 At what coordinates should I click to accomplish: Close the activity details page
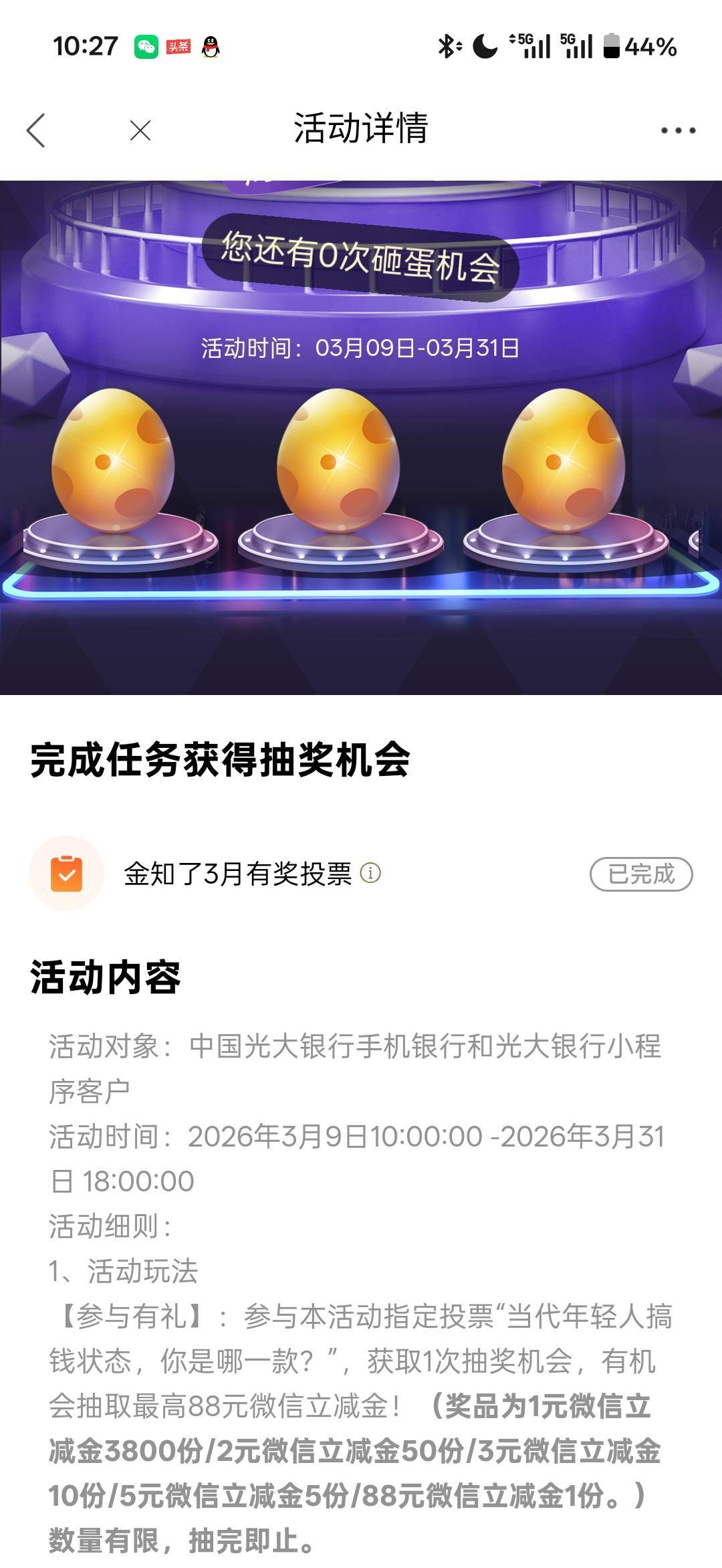(140, 130)
